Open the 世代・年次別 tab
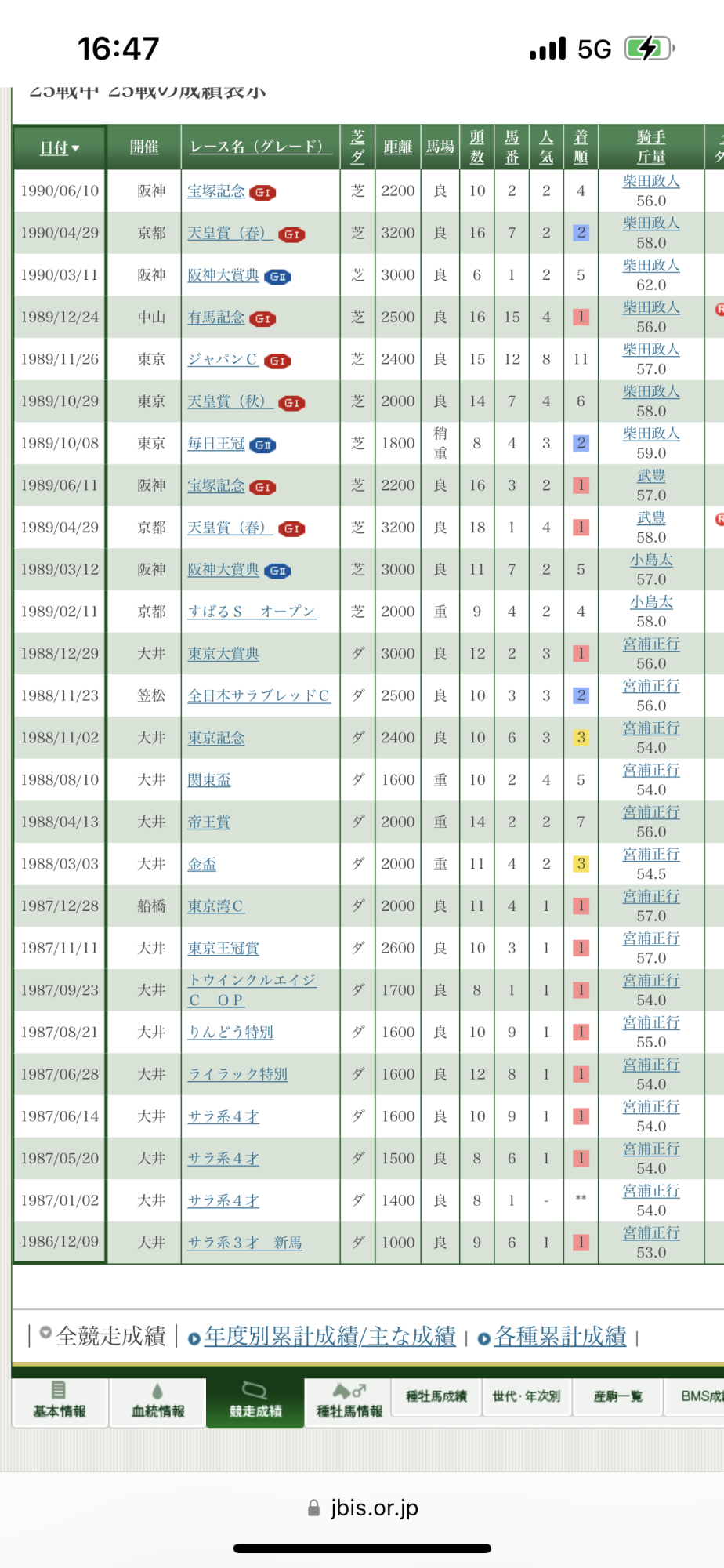The image size is (724, 1568). point(526,1396)
